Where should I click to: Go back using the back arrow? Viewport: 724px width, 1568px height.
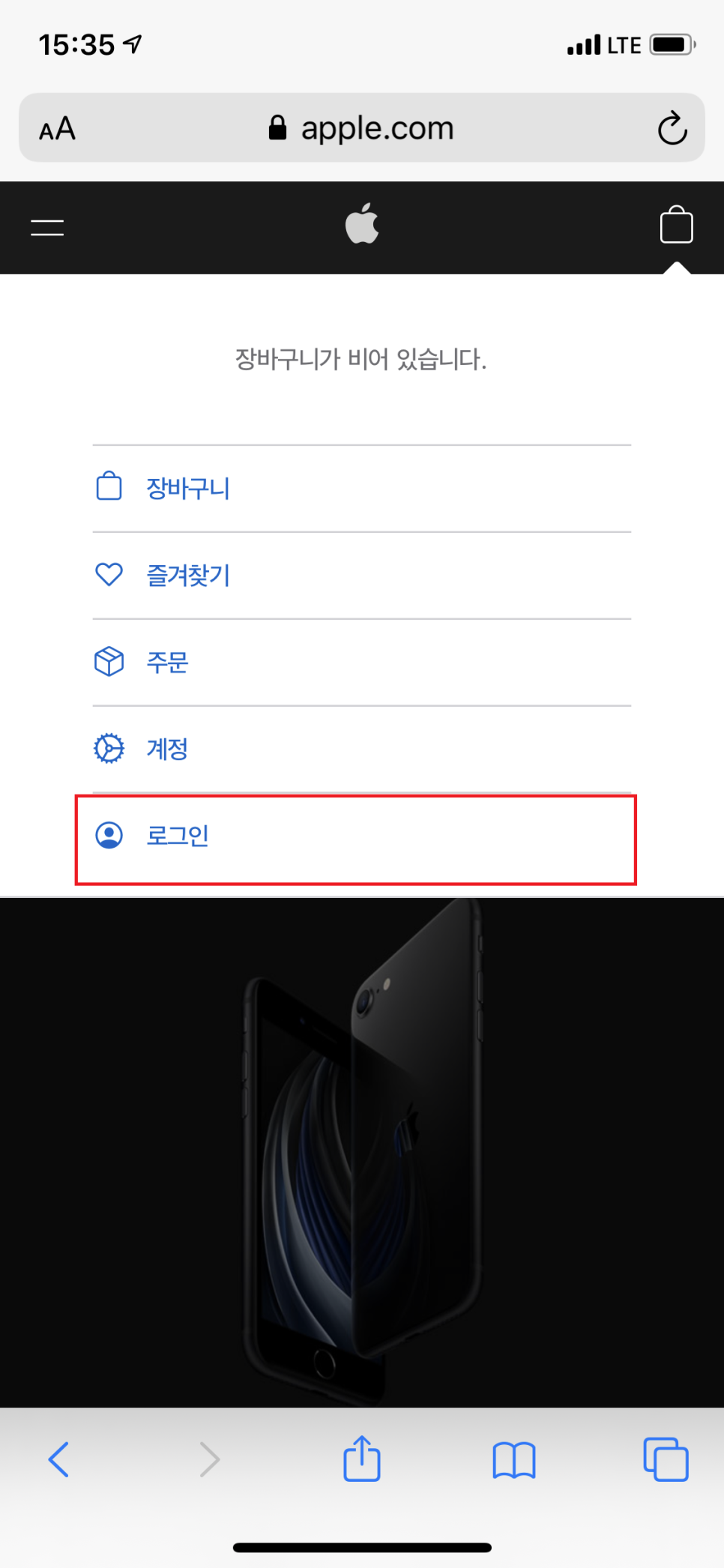coord(59,1459)
